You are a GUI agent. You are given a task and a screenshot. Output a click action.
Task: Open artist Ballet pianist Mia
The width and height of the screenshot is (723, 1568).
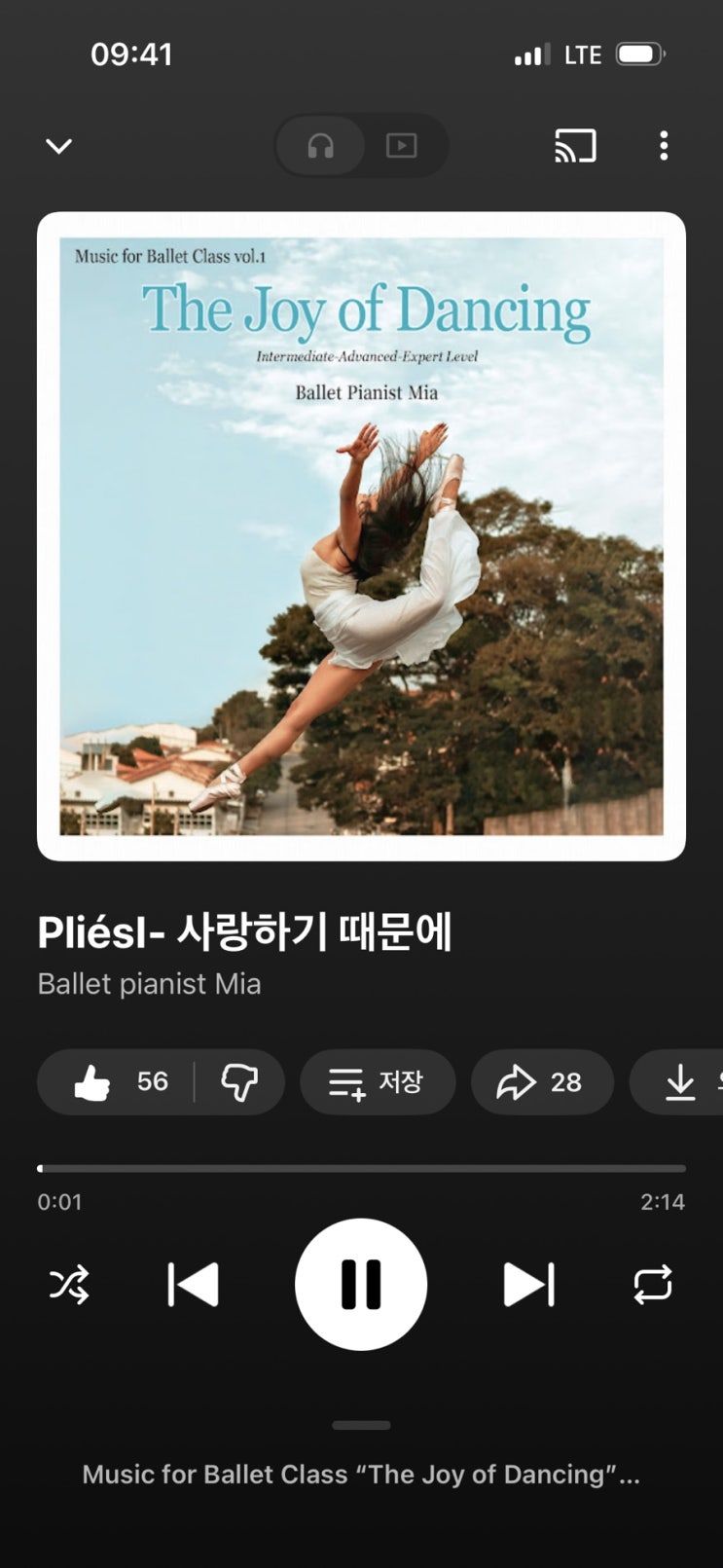tap(149, 984)
